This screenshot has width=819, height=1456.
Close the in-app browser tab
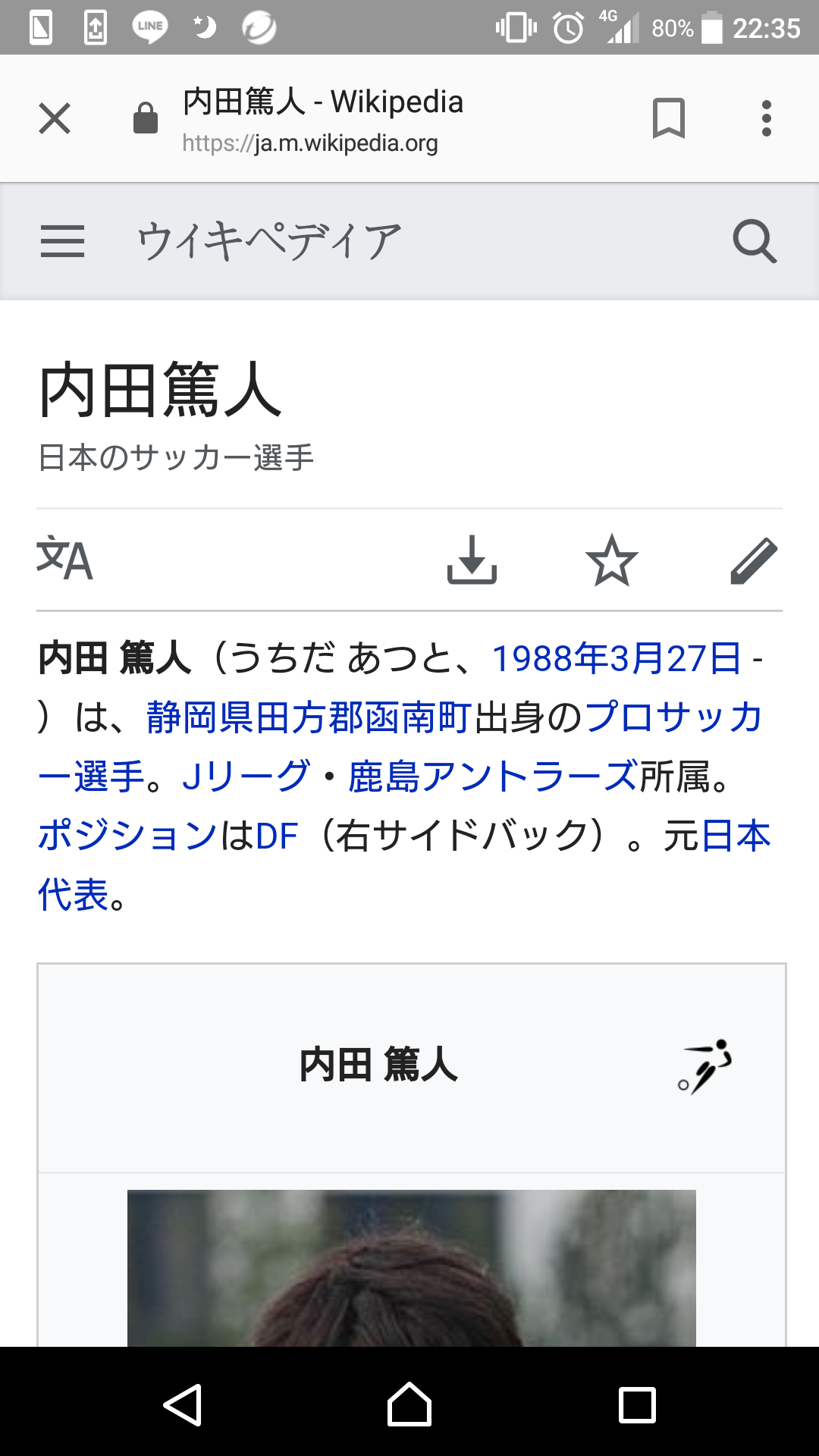[x=55, y=119]
